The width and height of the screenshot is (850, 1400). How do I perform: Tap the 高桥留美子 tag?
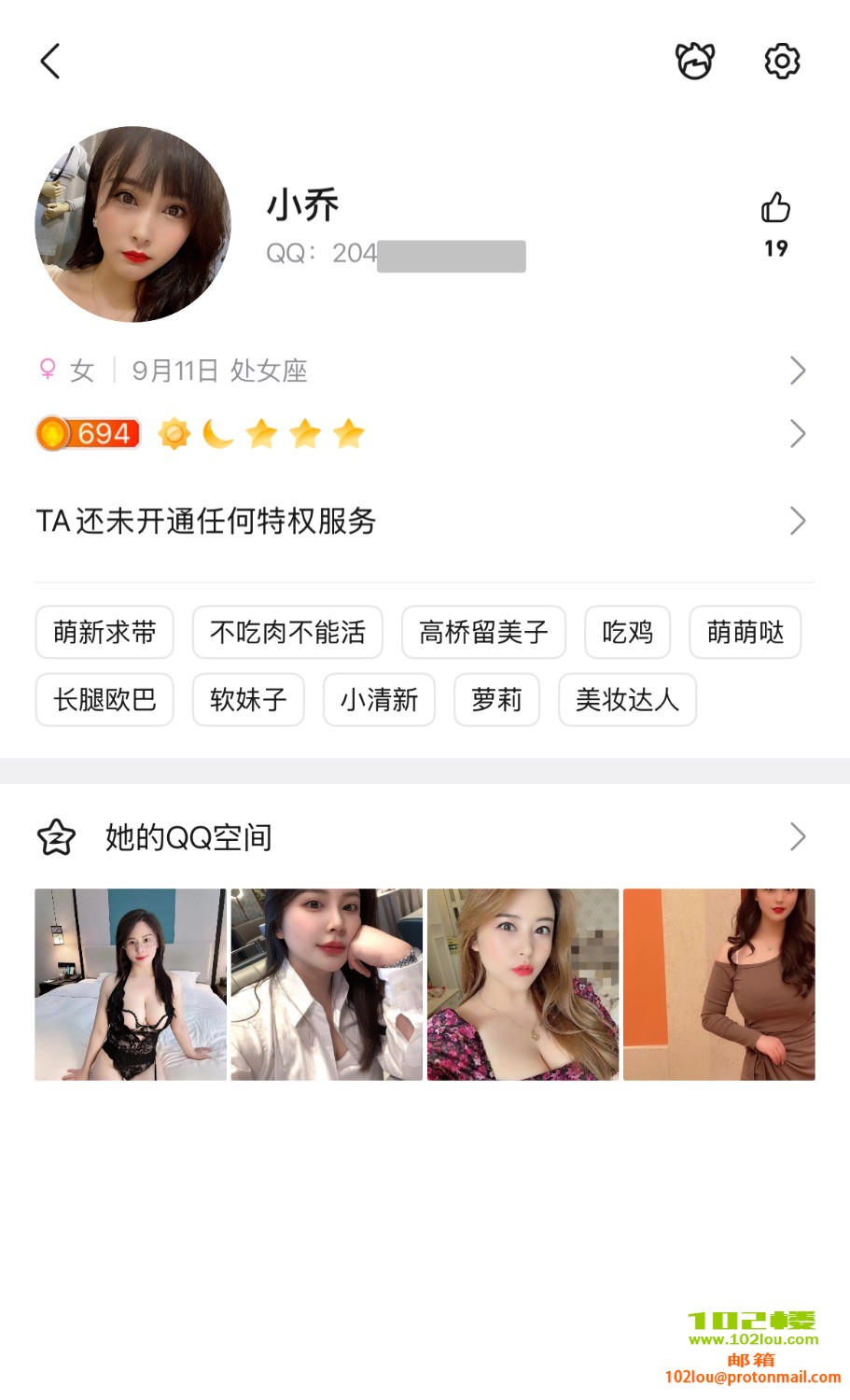click(483, 633)
